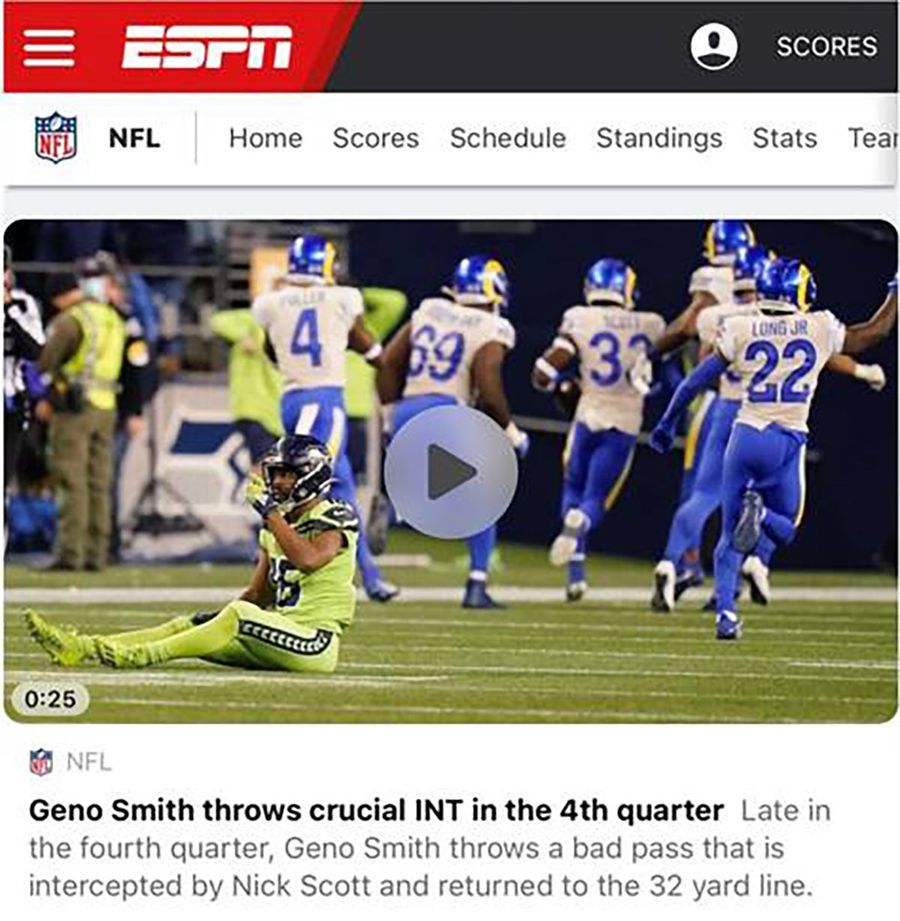Screen dimensions: 900x921
Task: View the Standings tab
Action: click(x=659, y=138)
